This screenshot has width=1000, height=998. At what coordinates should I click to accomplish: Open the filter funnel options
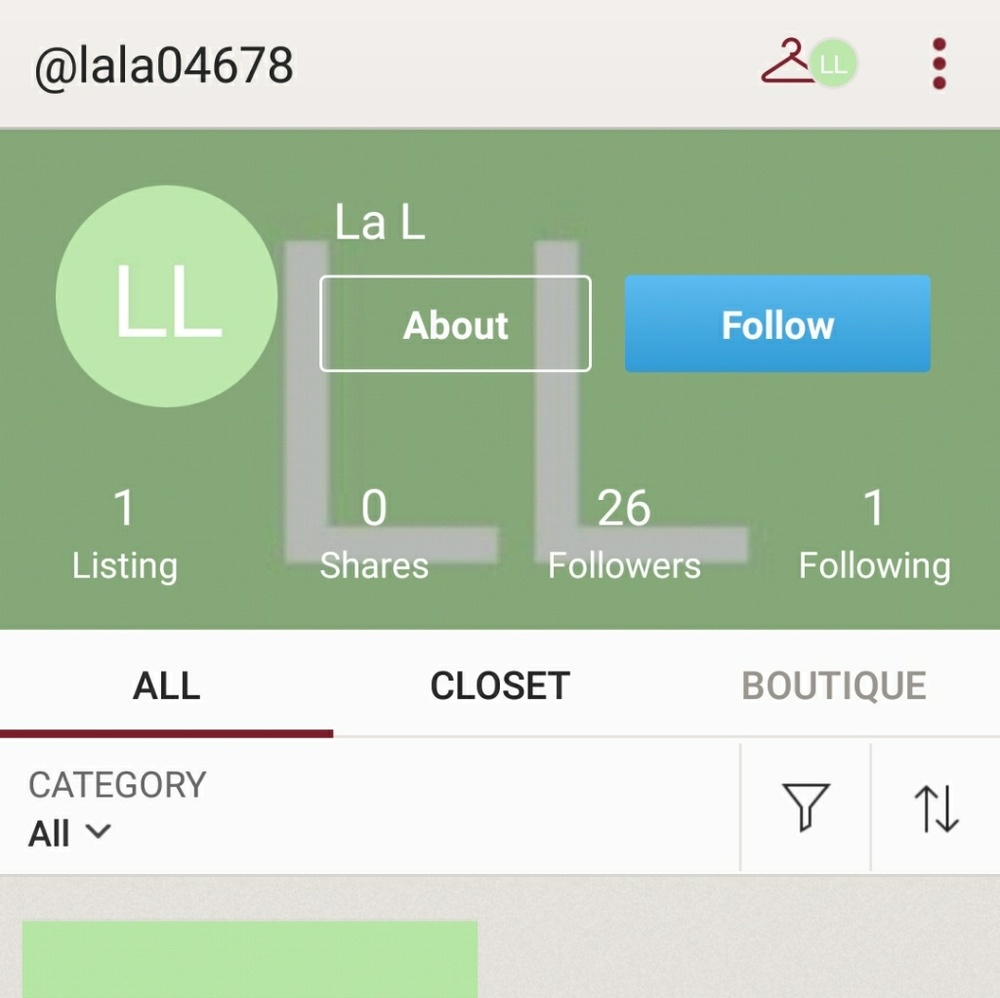pos(806,807)
